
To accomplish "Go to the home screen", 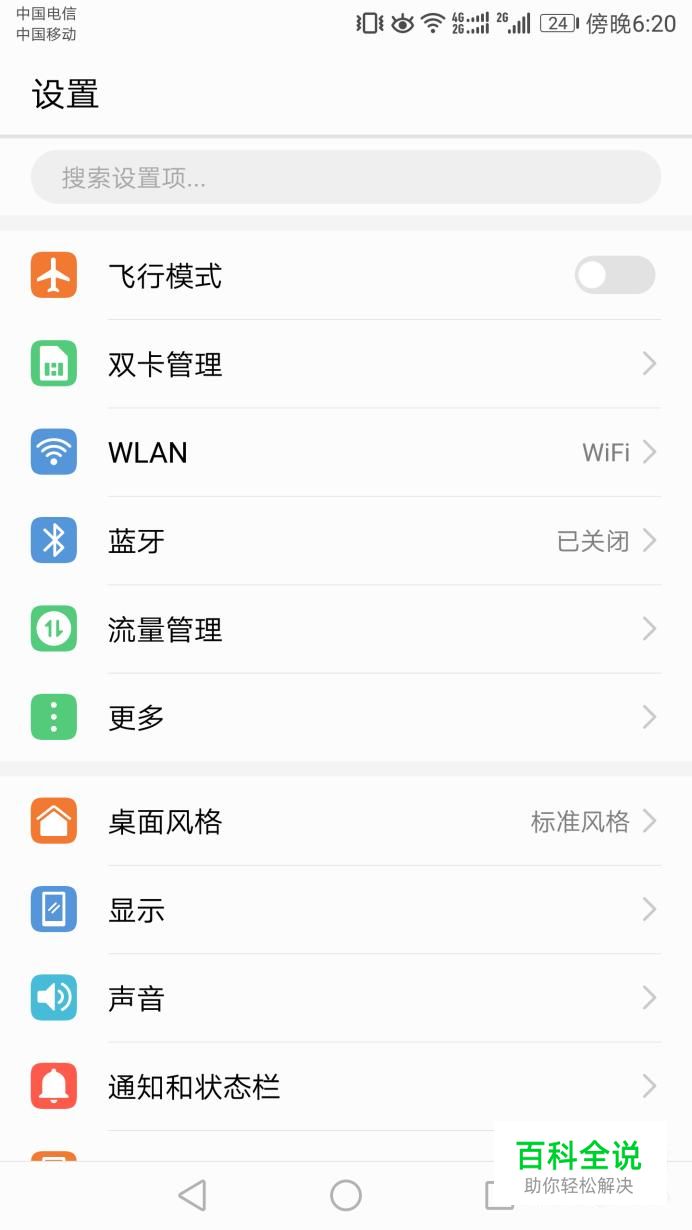I will coord(346,1195).
